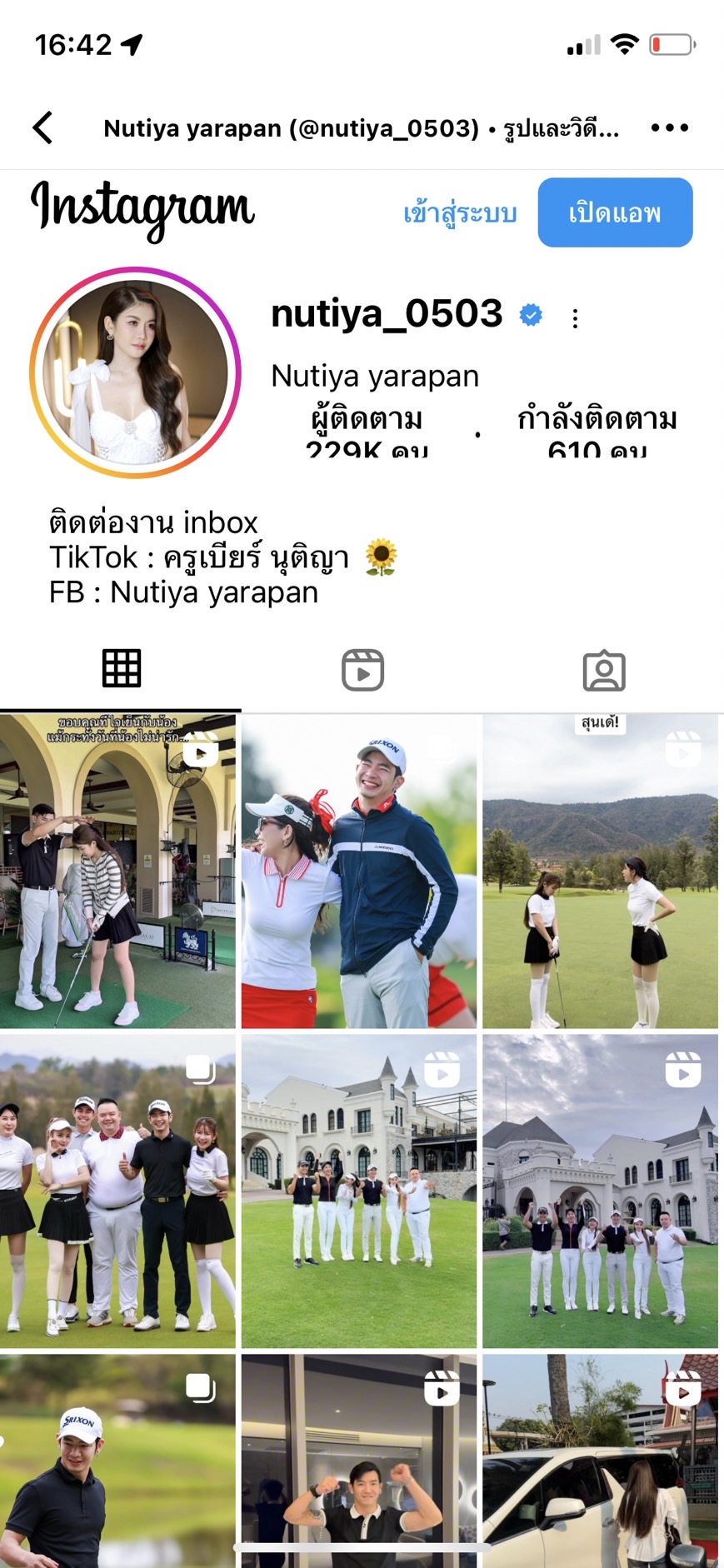
Task: Open the browser three-dot menu at top
Action: tap(669, 127)
